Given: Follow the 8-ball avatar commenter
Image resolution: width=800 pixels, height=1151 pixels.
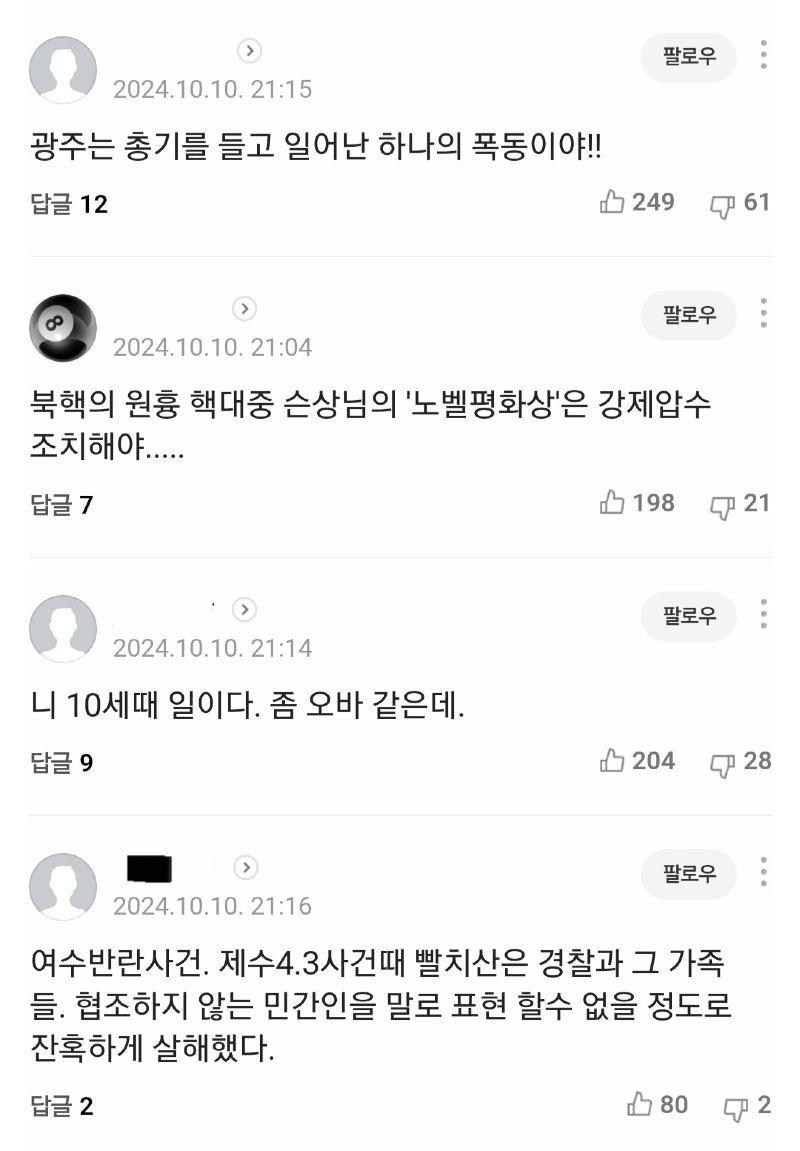Looking at the screenshot, I should 688,316.
